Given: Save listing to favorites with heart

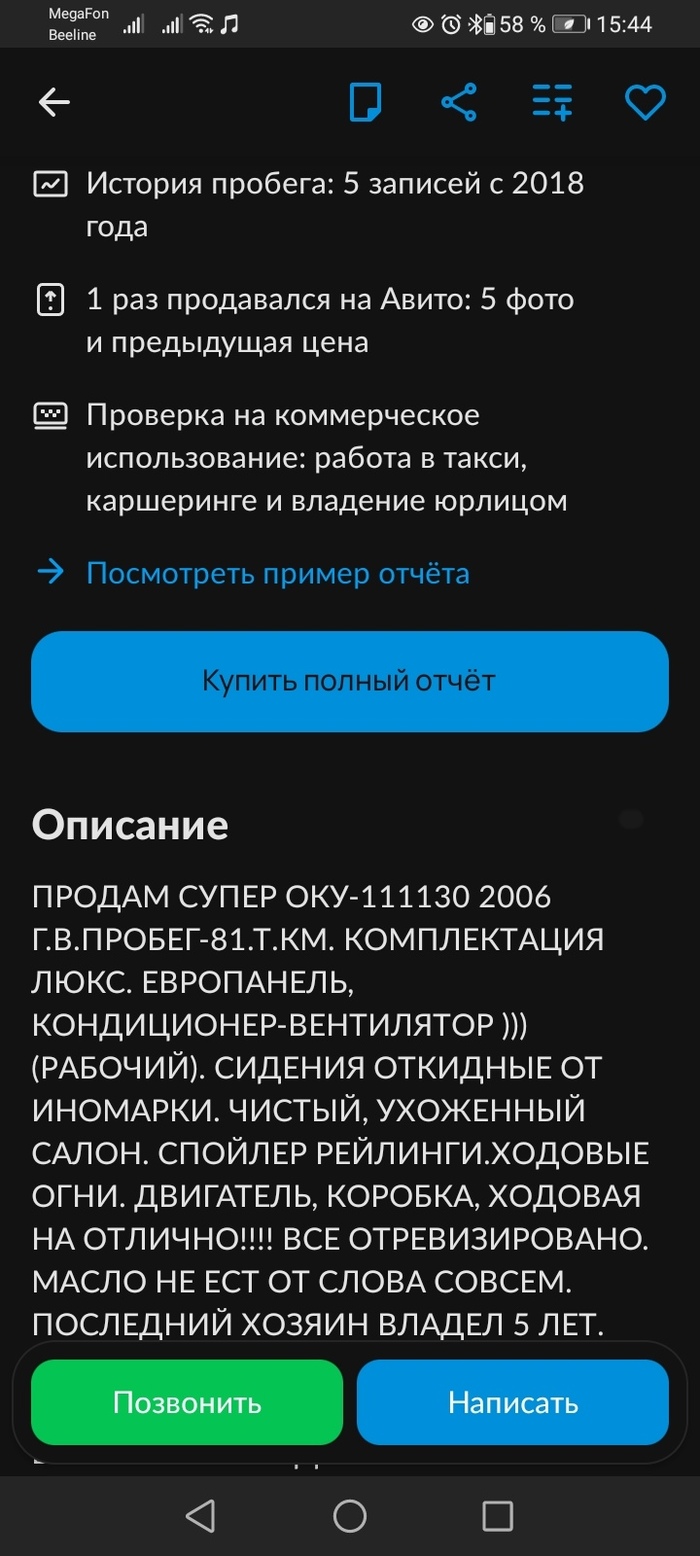Looking at the screenshot, I should coord(645,102).
